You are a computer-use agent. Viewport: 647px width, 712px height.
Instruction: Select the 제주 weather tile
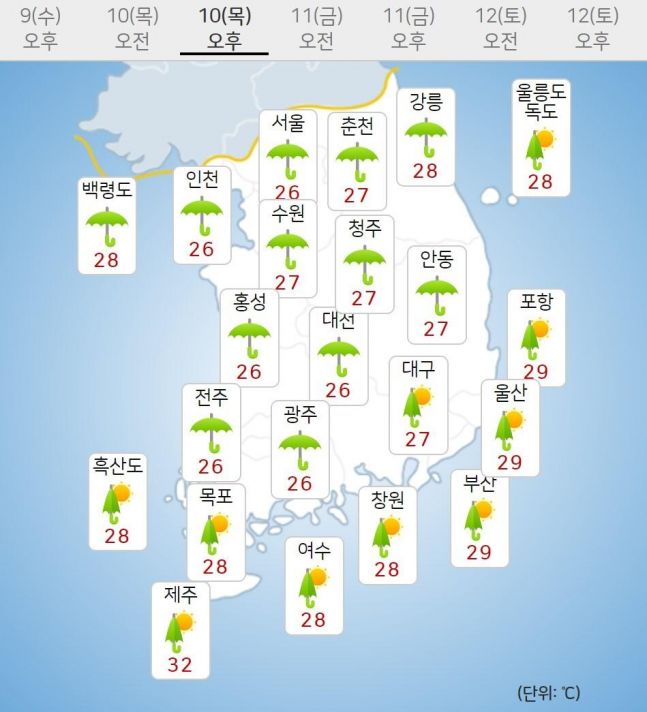coord(180,630)
